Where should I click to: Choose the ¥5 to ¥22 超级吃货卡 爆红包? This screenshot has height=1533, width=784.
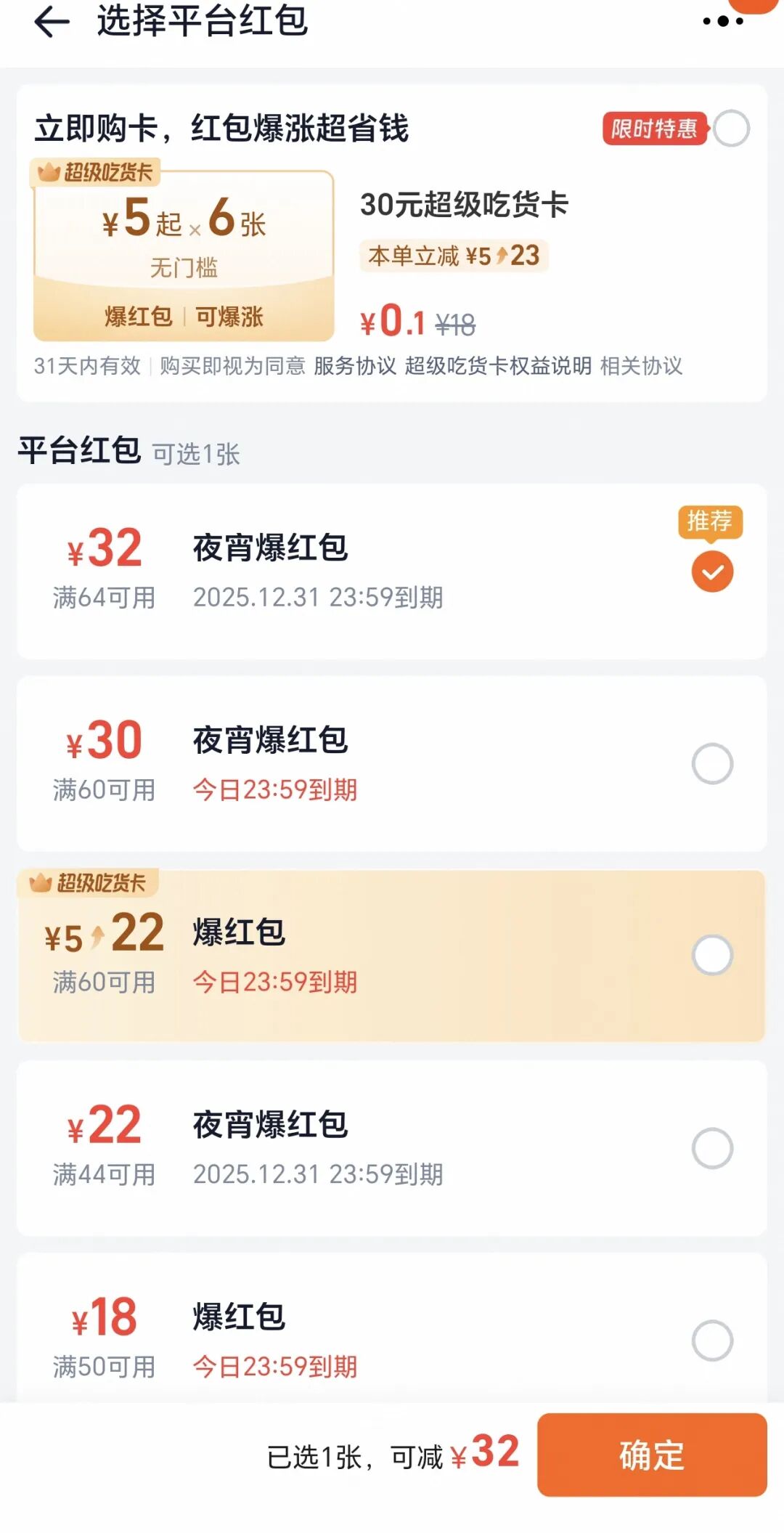coord(712,955)
